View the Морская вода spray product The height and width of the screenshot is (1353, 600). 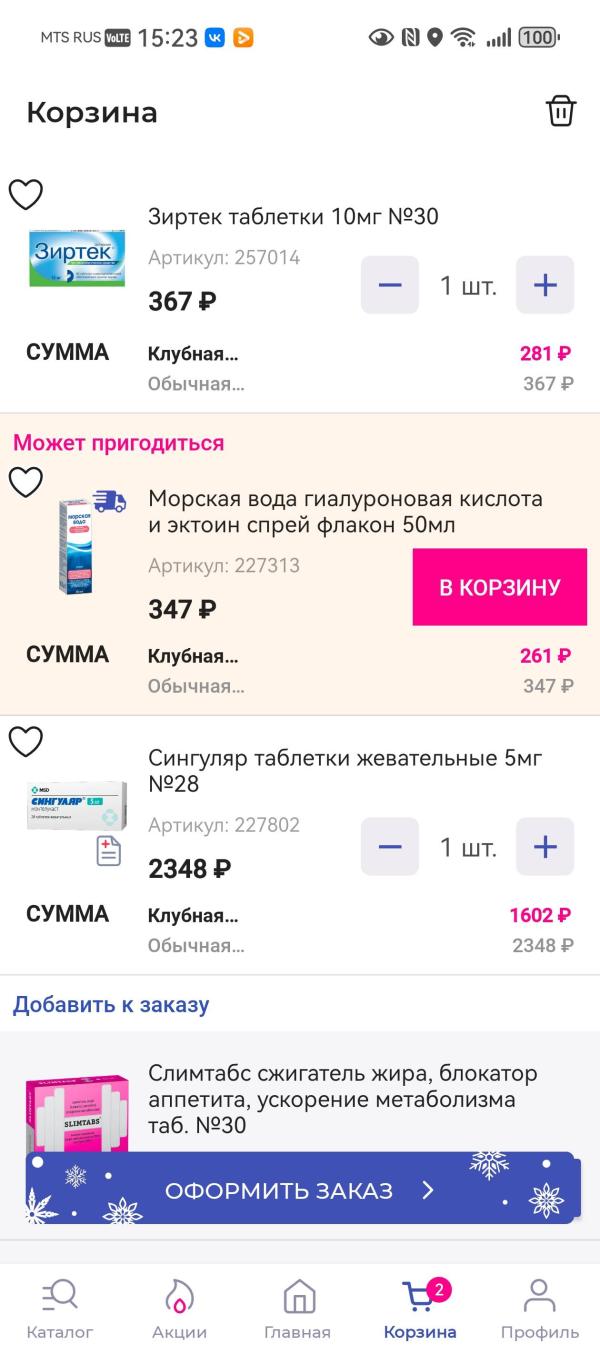pos(345,511)
